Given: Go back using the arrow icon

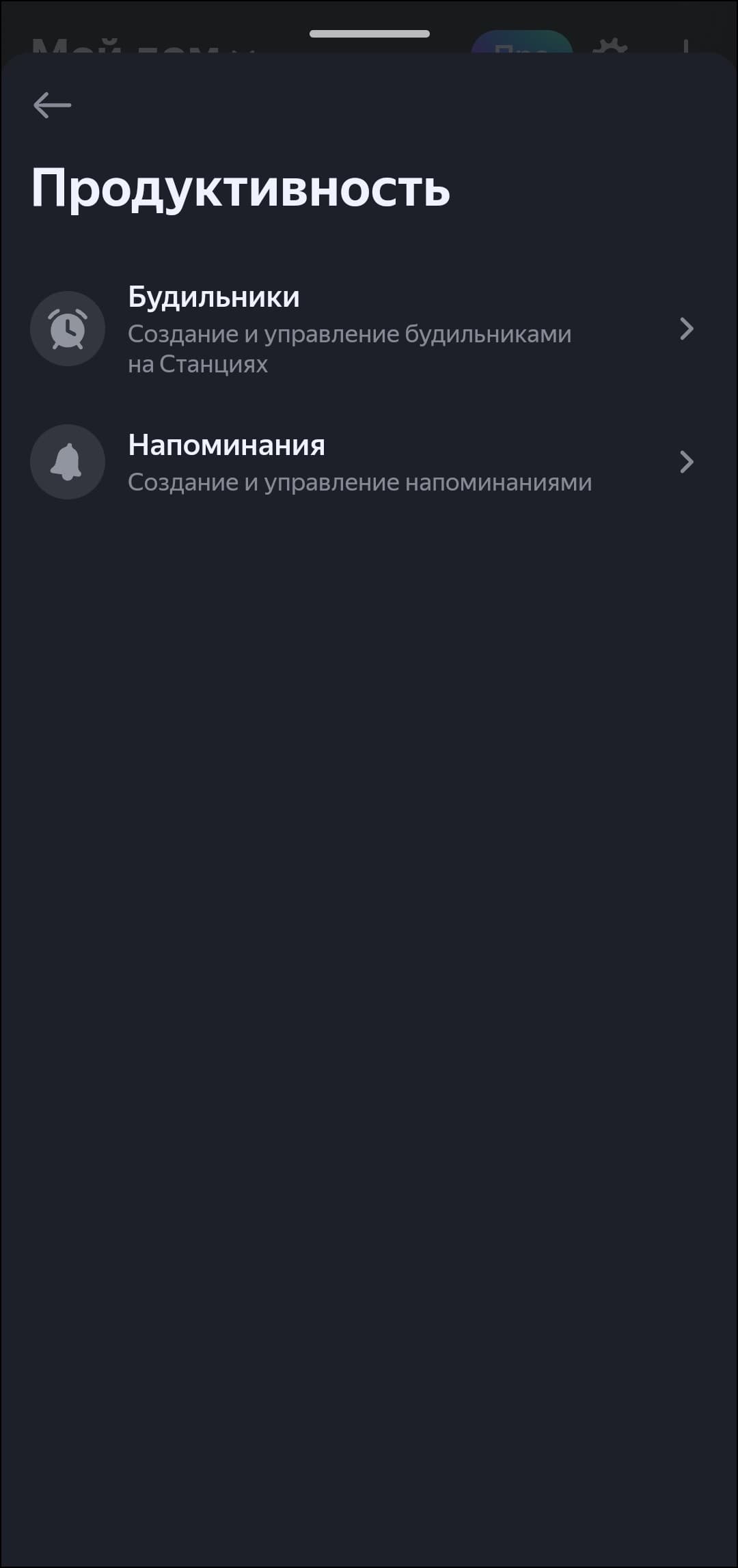Looking at the screenshot, I should (52, 105).
